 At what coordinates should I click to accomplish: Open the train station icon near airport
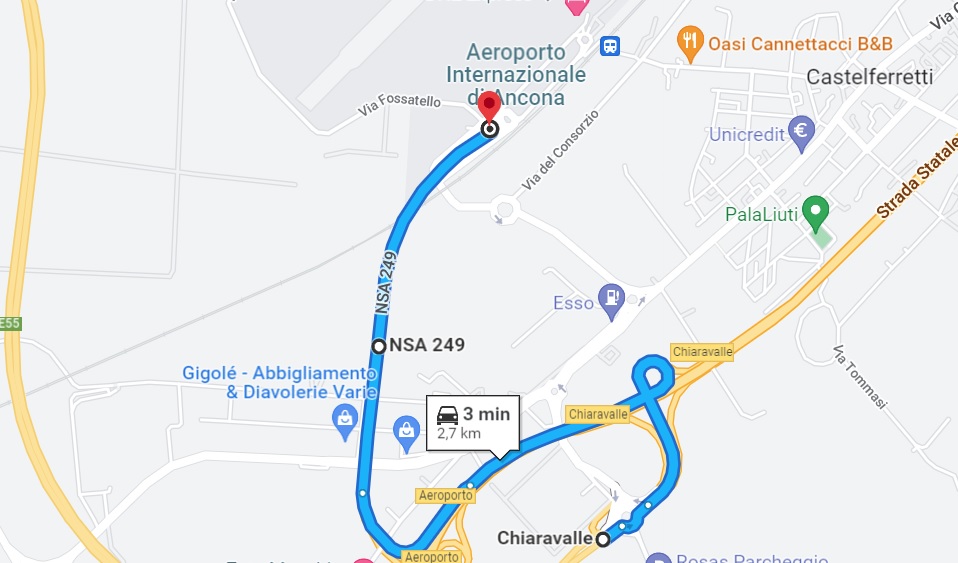[x=609, y=46]
